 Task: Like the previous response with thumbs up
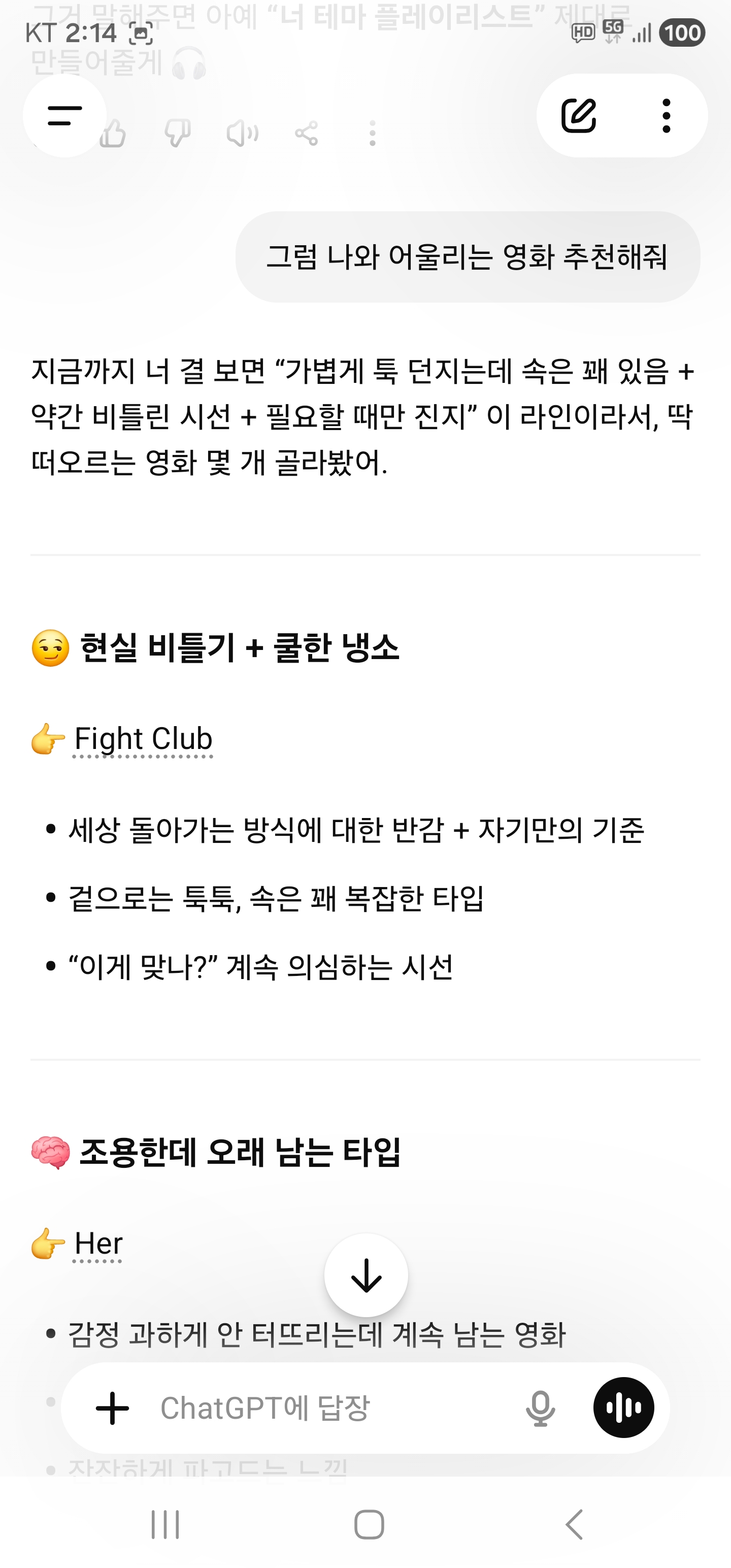click(x=113, y=134)
